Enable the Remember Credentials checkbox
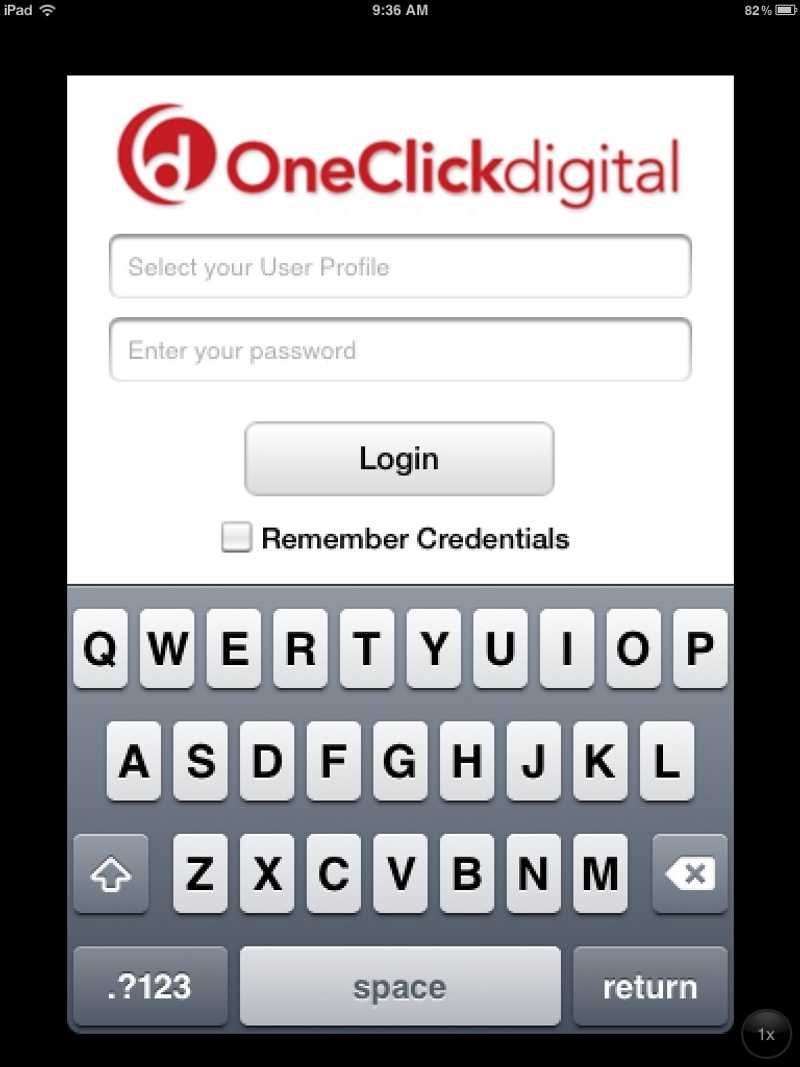 (235, 538)
